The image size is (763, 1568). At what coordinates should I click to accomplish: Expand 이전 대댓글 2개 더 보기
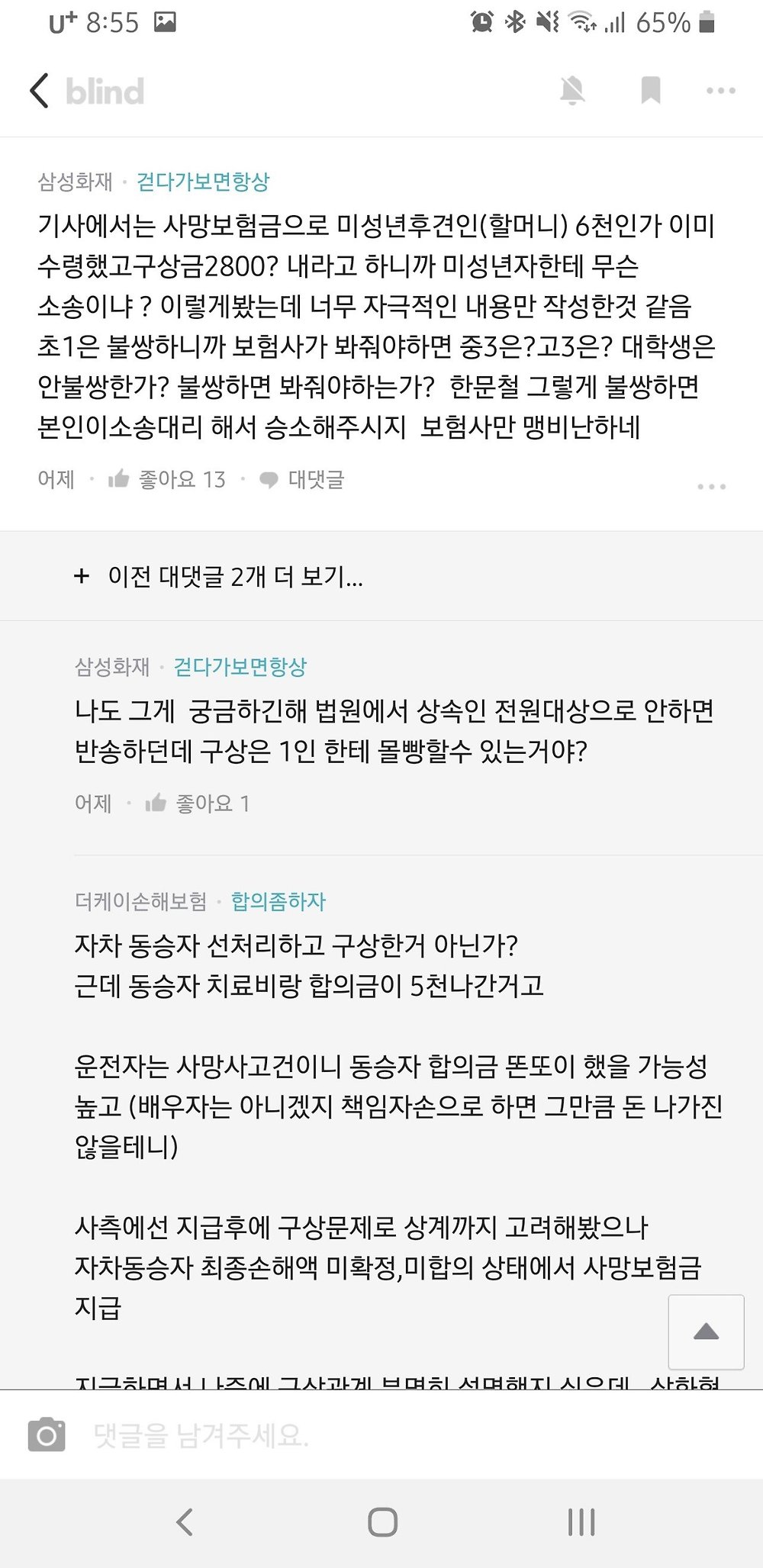pos(218,576)
